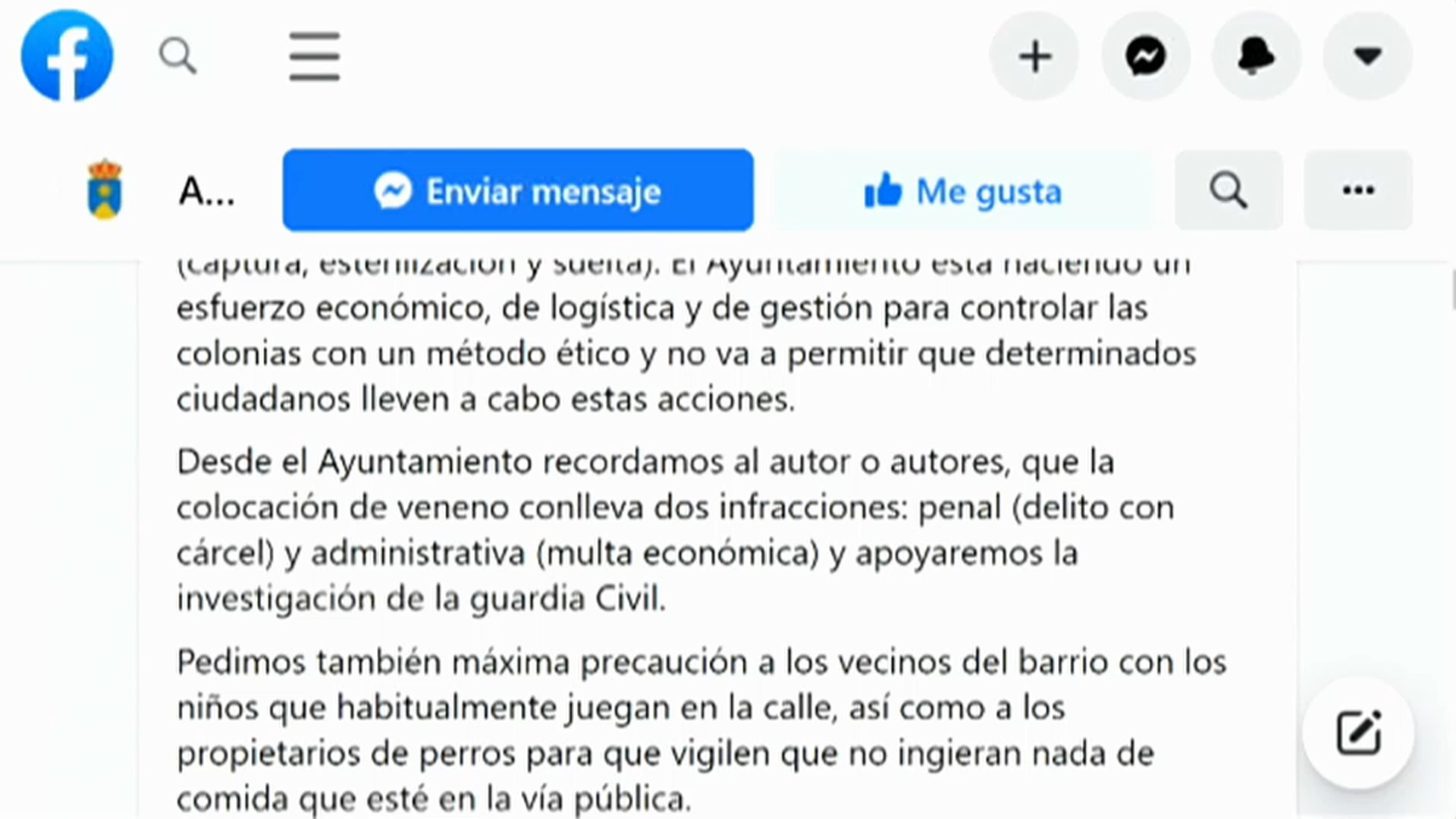Tap the plus create button
This screenshot has width=1456, height=819.
pyautogui.click(x=1034, y=56)
